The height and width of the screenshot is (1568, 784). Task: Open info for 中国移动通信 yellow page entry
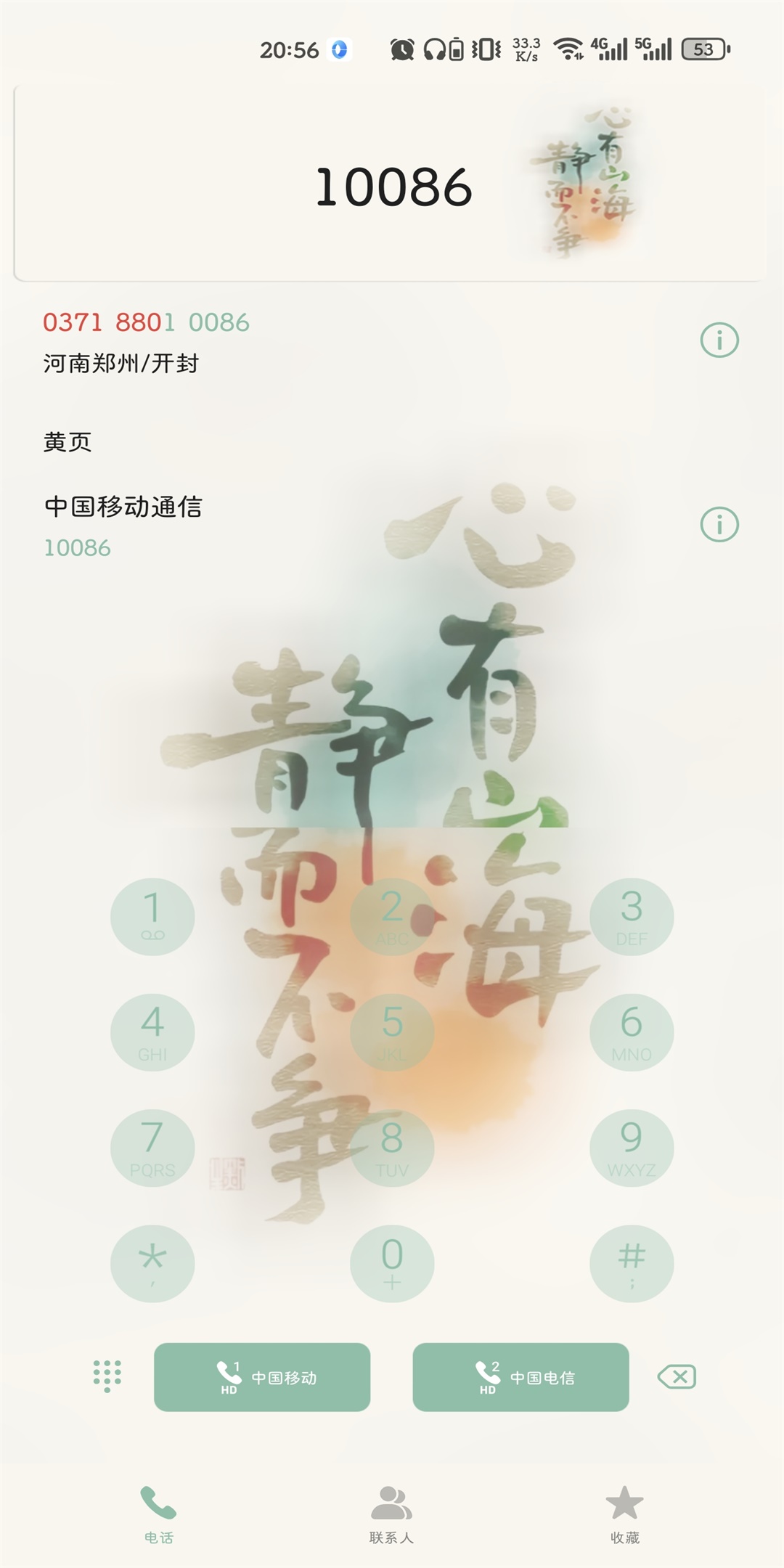(719, 524)
